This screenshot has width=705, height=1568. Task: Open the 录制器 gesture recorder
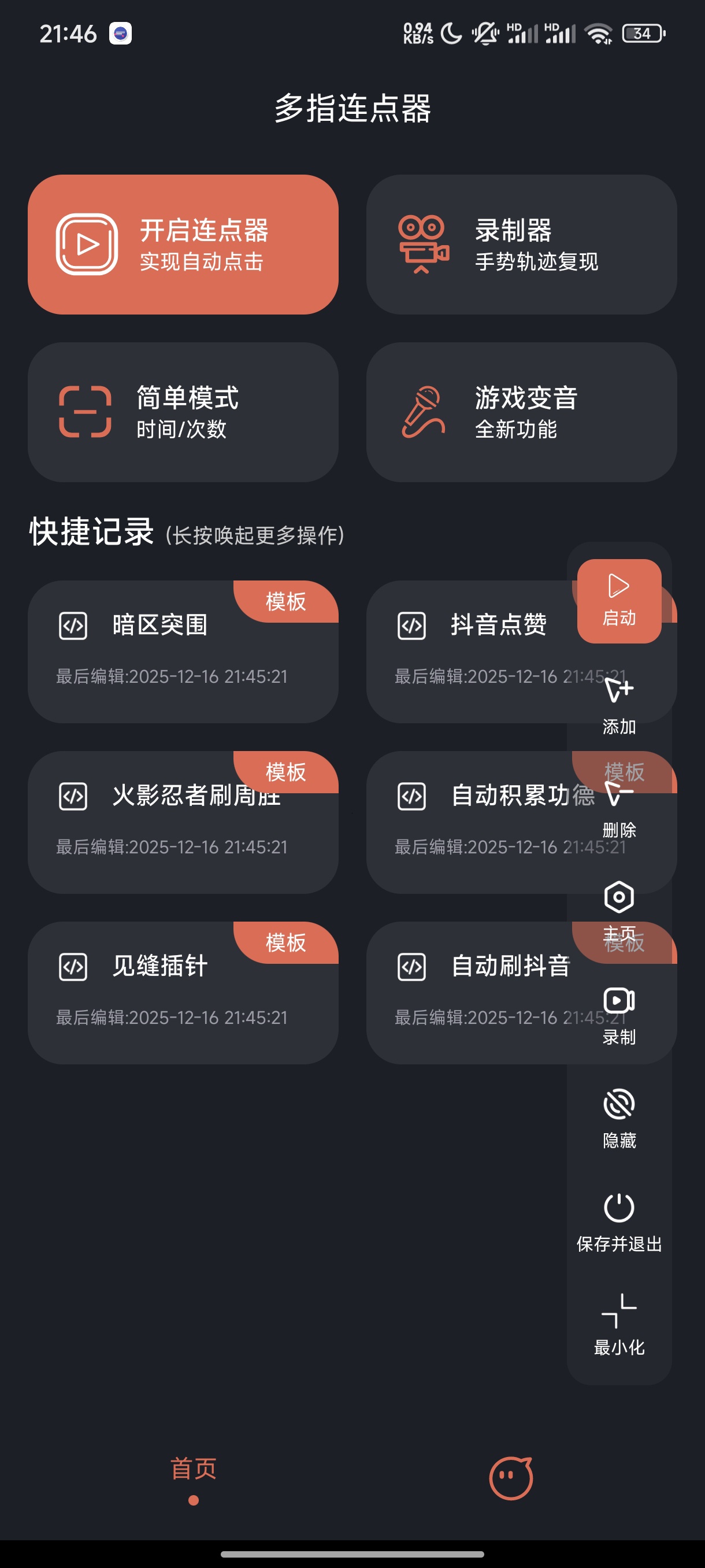click(521, 245)
